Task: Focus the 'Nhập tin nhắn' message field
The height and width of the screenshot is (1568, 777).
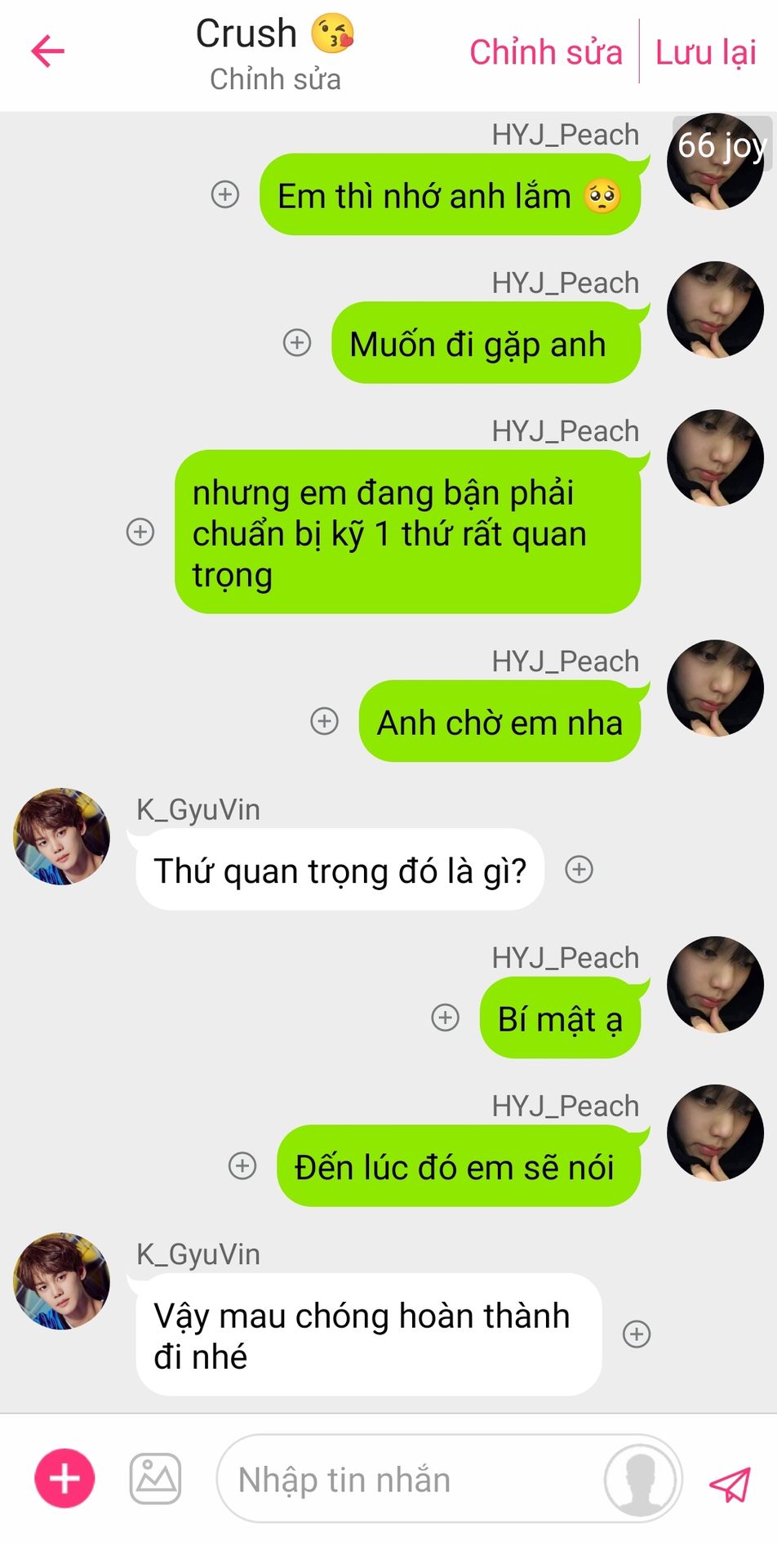Action: pos(408,1479)
